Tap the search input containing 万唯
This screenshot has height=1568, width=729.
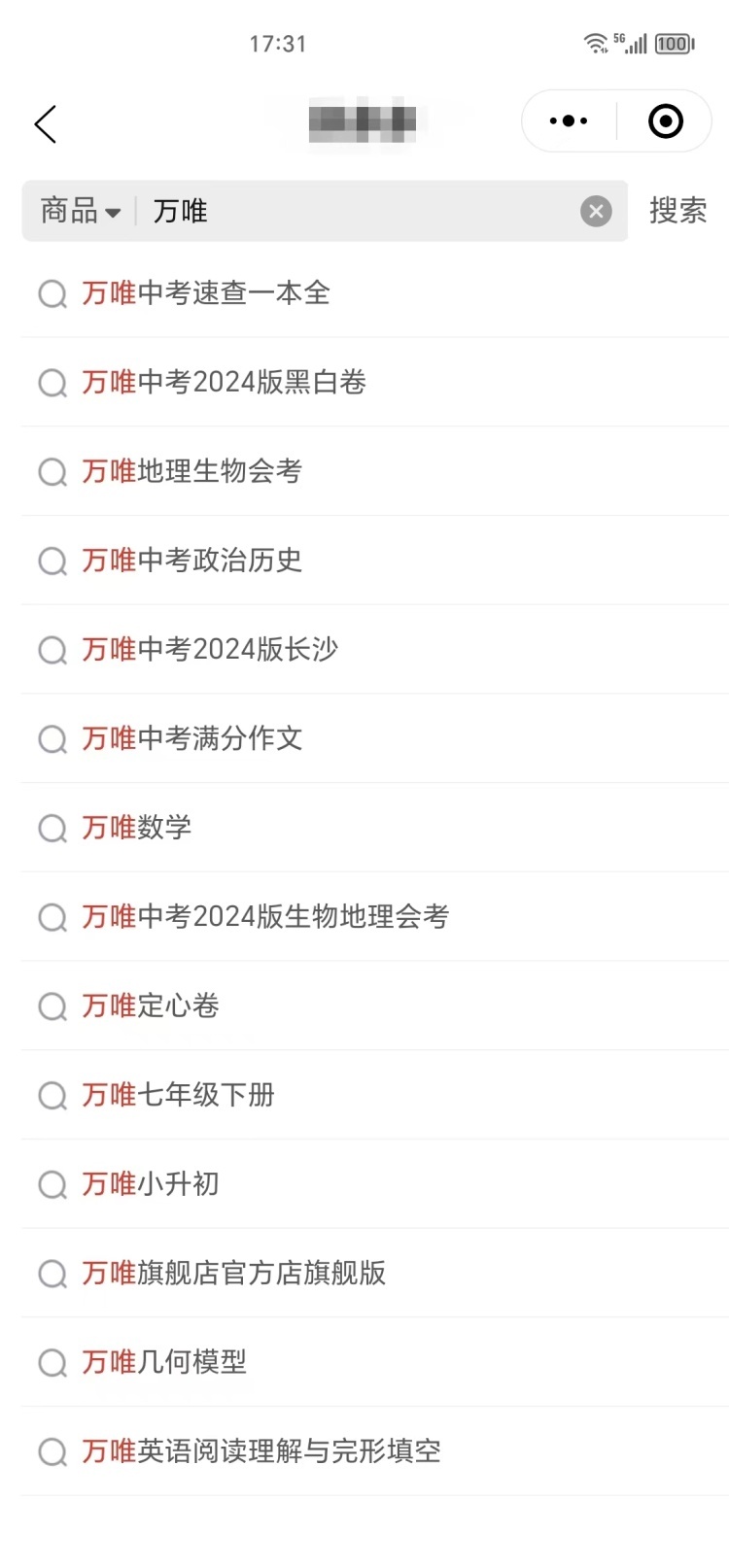pyautogui.click(x=340, y=212)
